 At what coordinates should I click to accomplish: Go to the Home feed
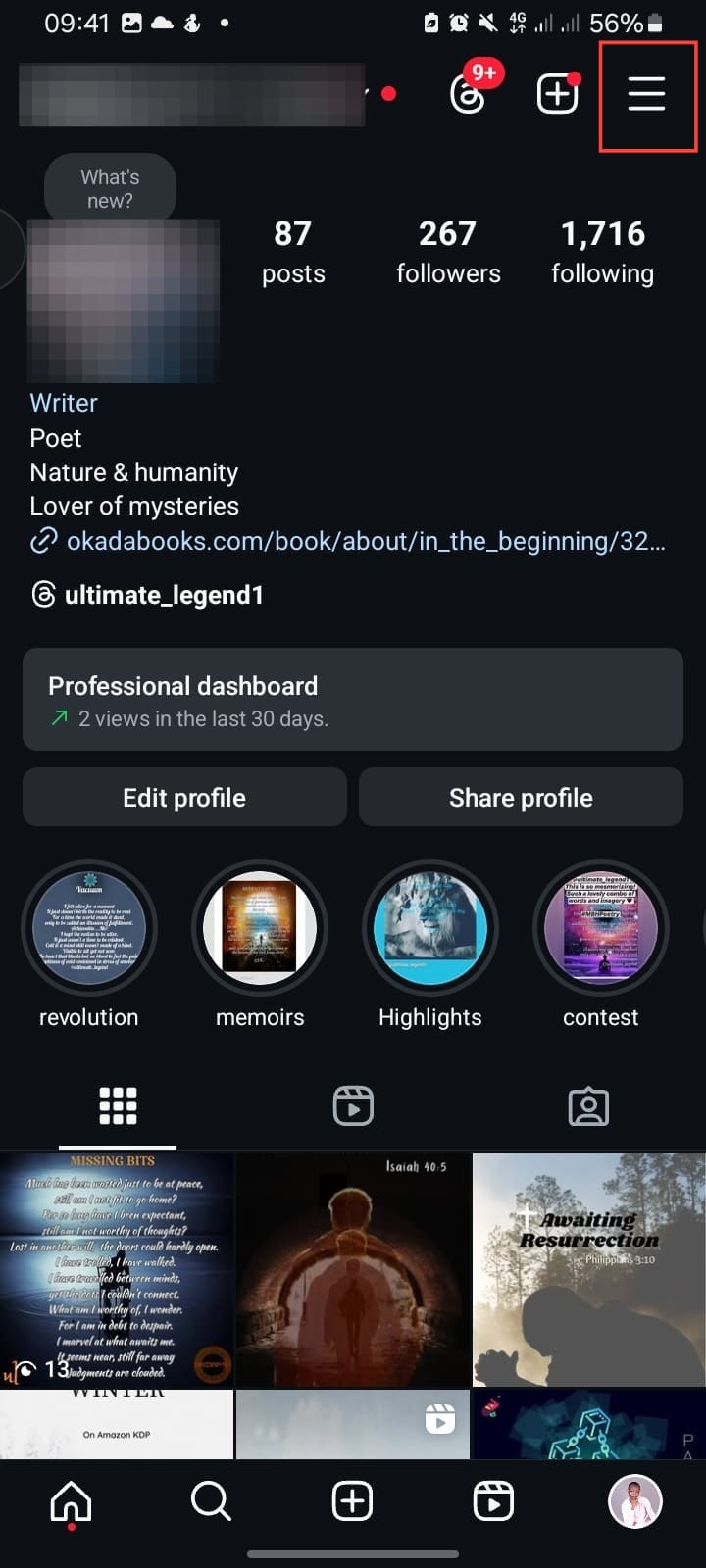[71, 1500]
